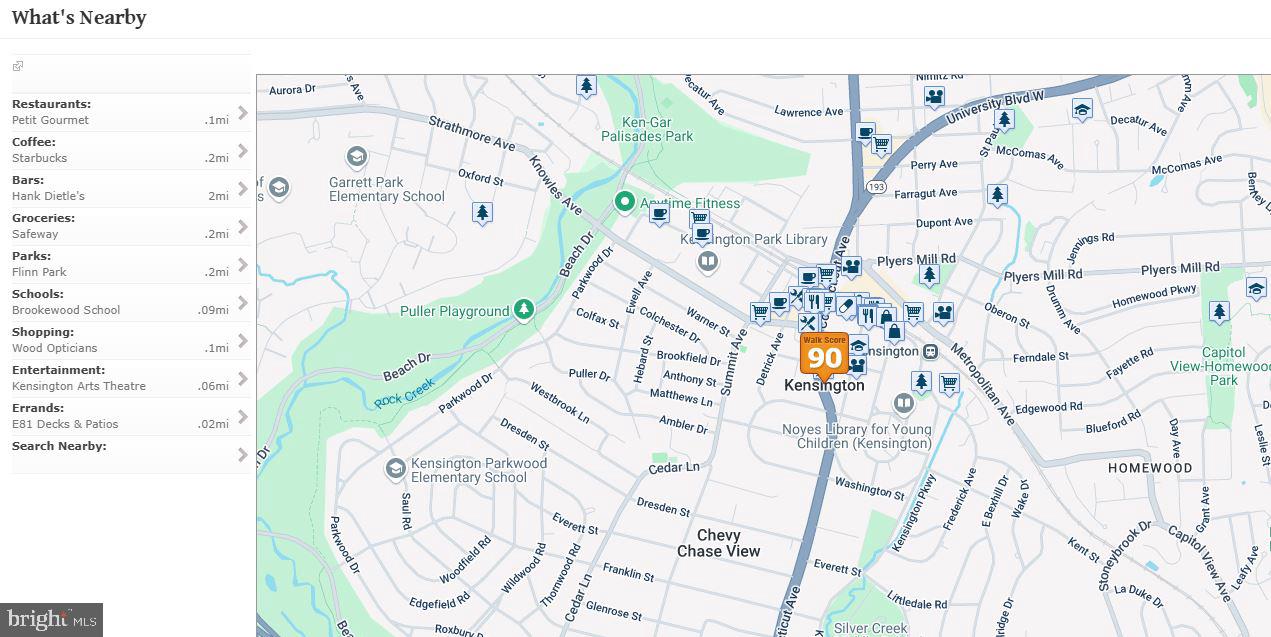This screenshot has width=1271, height=637.
Task: Tap the Kensington Park Library marker
Action: (708, 262)
